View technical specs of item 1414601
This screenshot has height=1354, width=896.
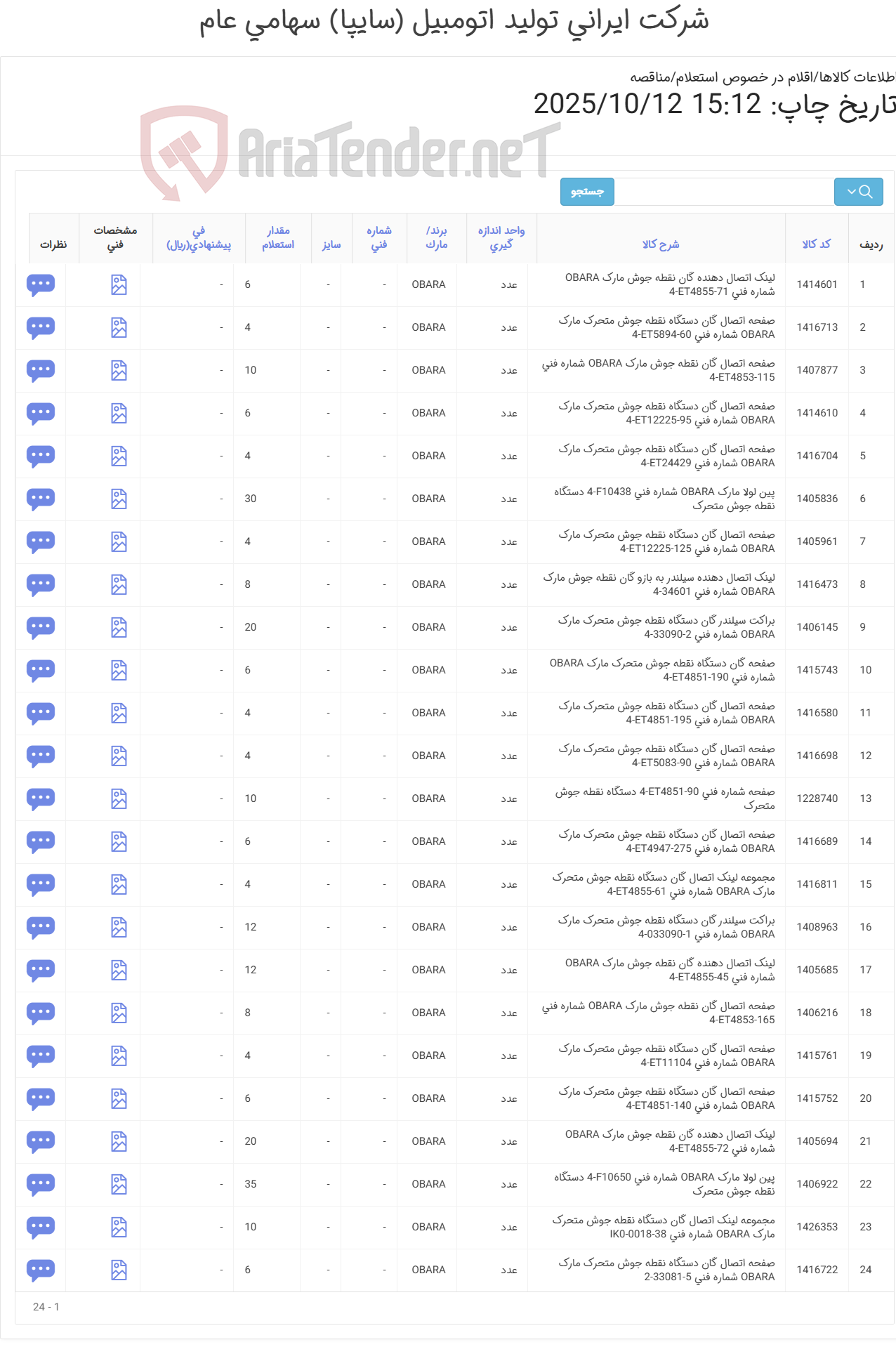coord(119,284)
